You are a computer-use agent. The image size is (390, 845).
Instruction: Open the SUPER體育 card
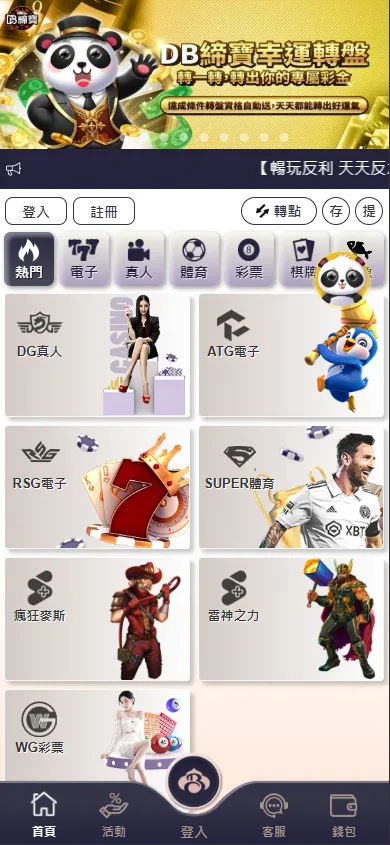(x=291, y=487)
